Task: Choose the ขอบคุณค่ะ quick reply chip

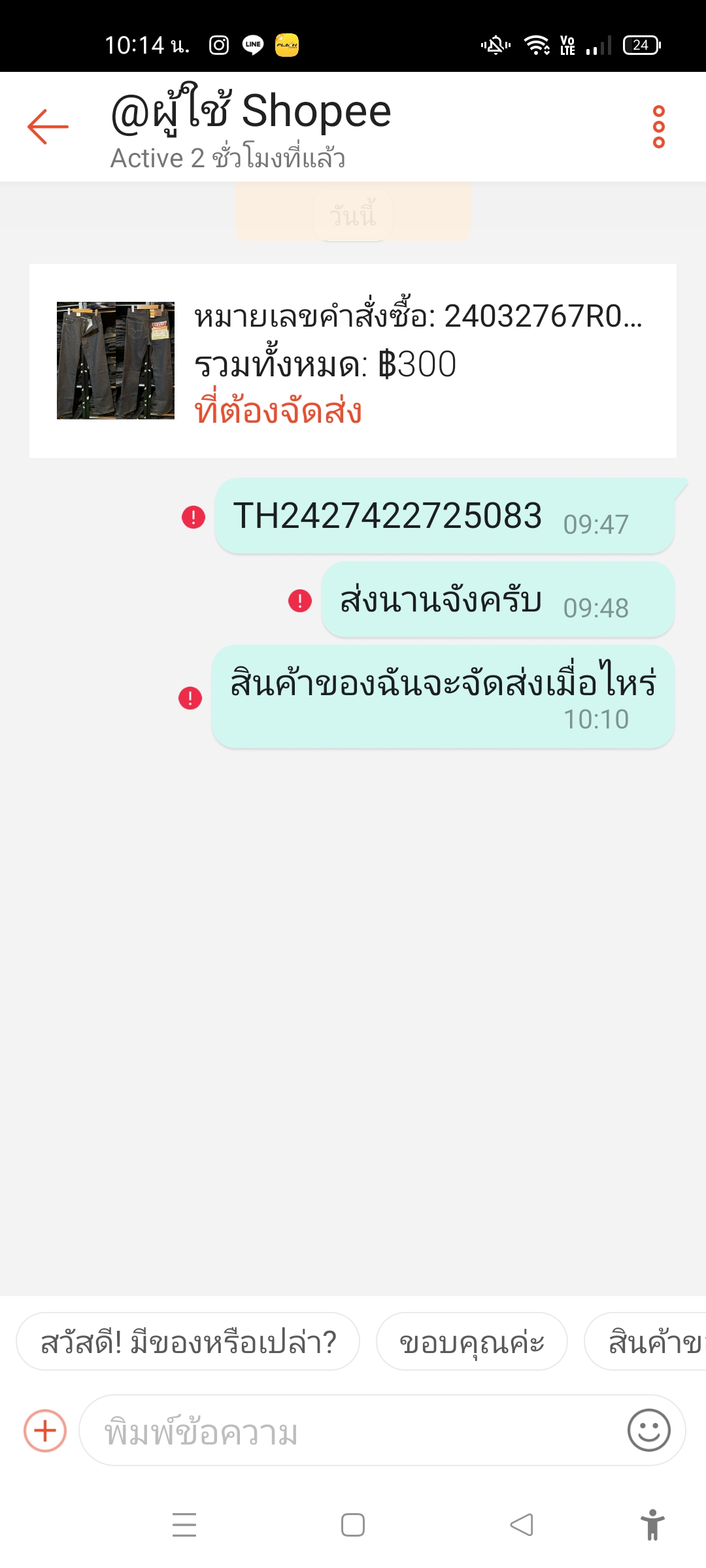Action: 471,1341
